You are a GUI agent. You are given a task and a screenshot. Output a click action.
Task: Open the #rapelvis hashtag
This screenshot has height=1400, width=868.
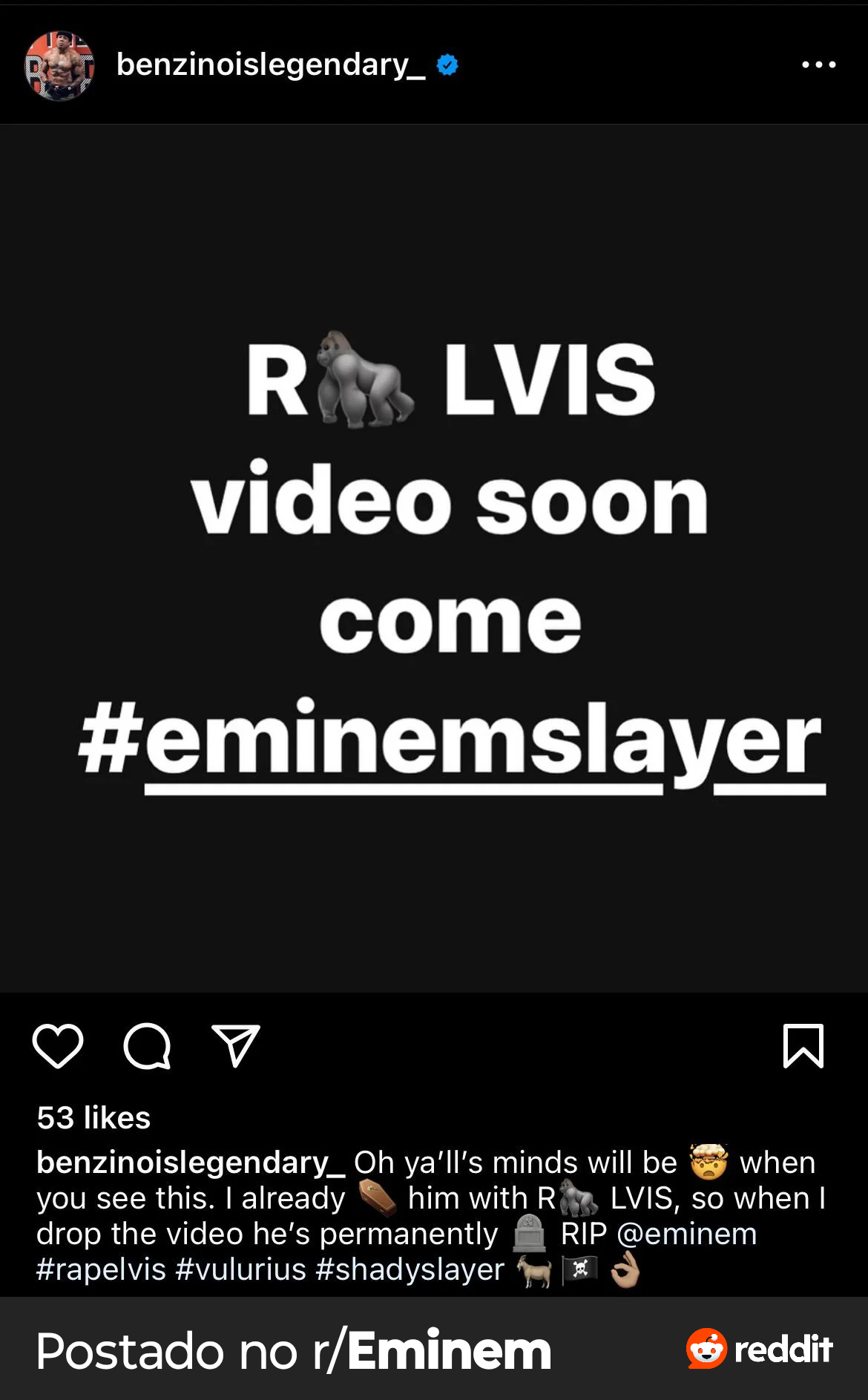coord(101,1269)
